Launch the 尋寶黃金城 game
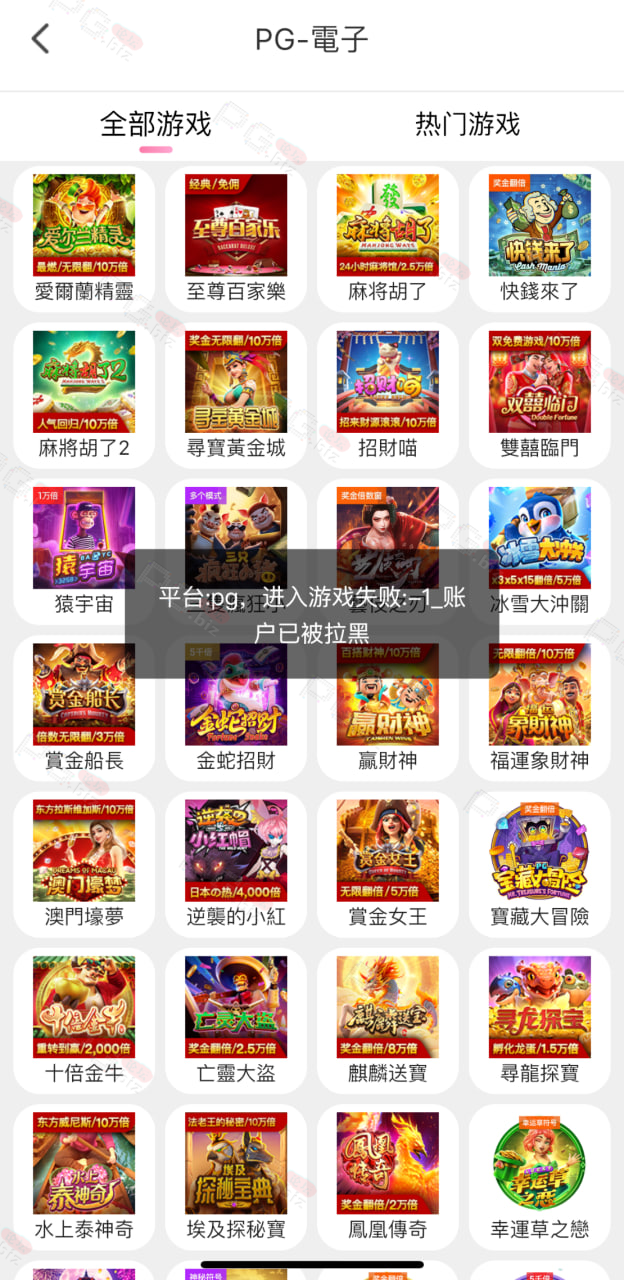Viewport: 624px width, 1280px height. point(236,395)
